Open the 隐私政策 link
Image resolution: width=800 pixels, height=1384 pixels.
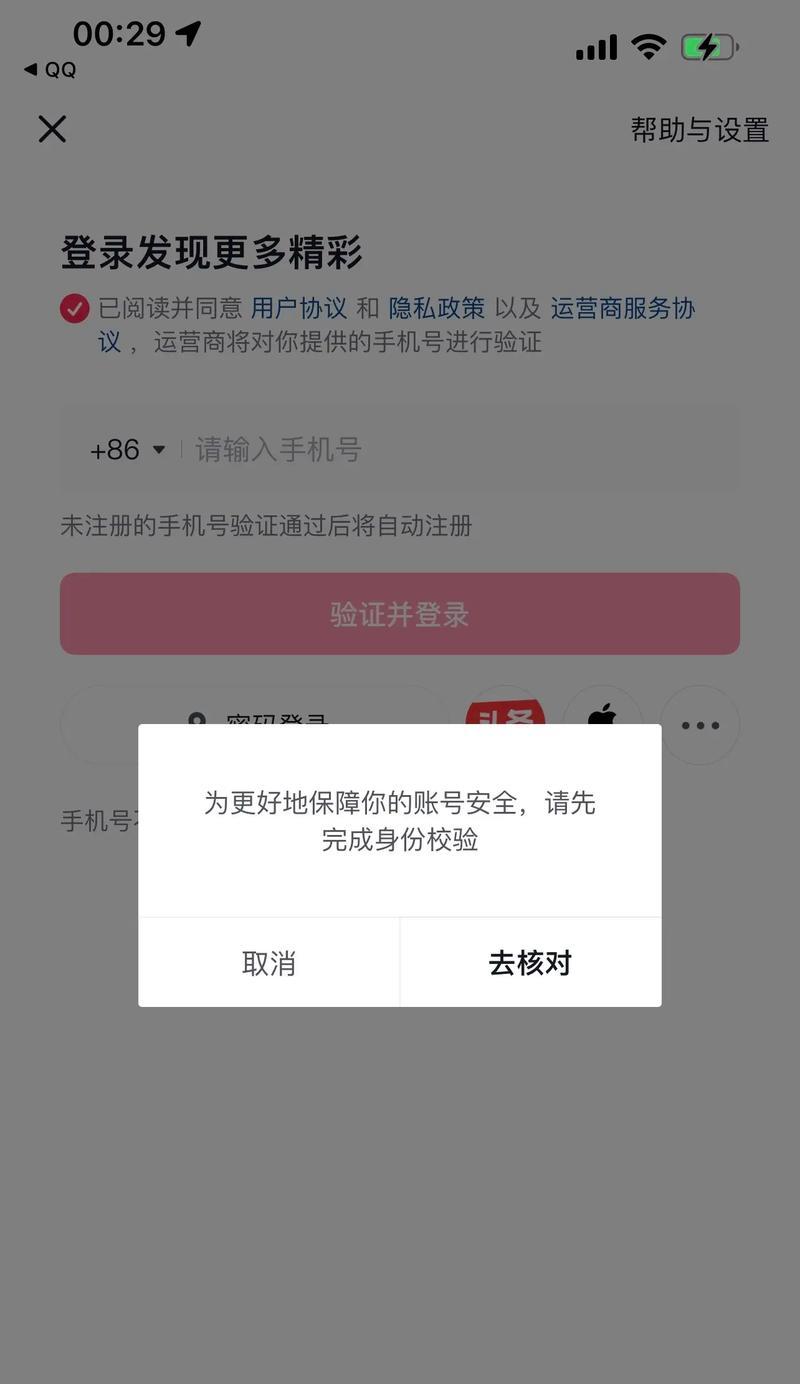coord(436,309)
